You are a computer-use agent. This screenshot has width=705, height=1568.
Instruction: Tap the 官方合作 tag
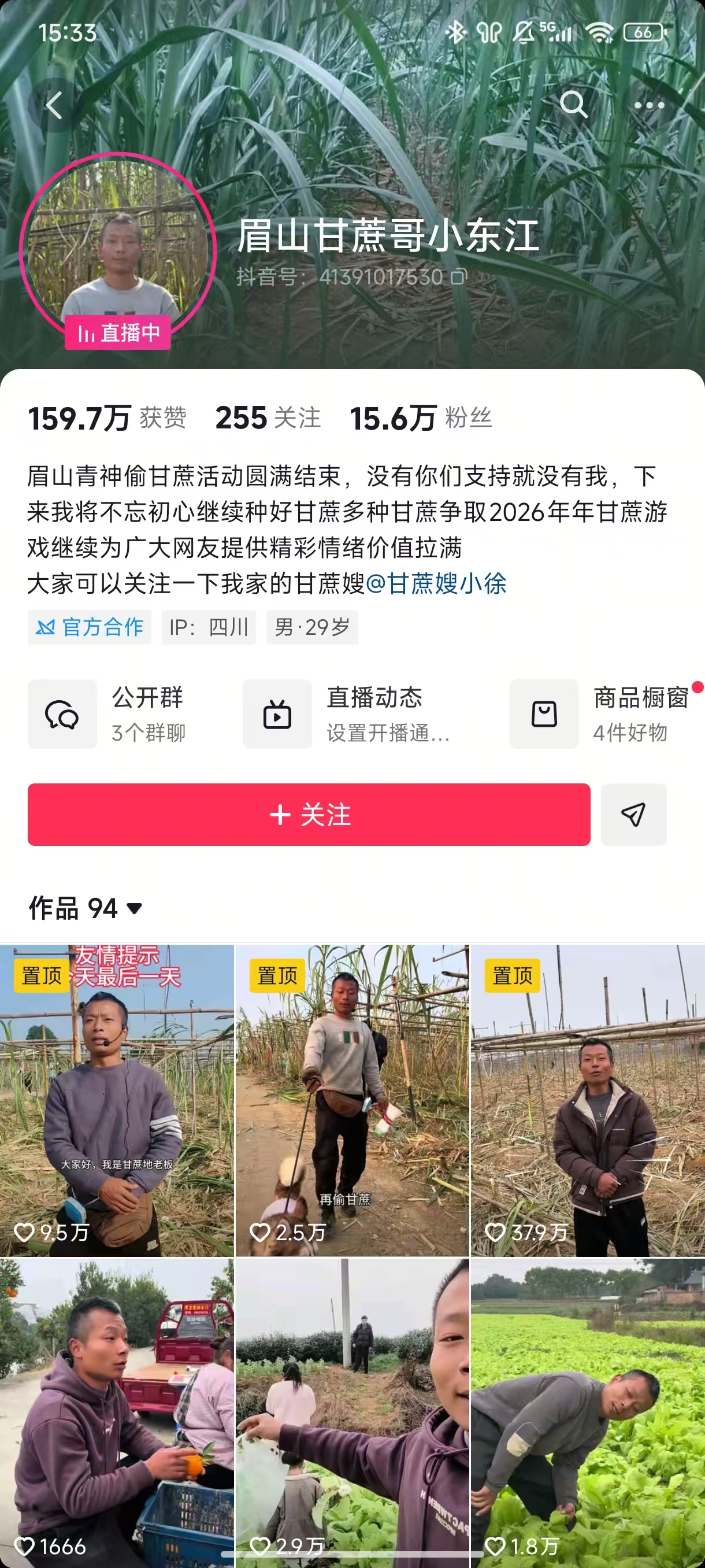click(x=90, y=627)
